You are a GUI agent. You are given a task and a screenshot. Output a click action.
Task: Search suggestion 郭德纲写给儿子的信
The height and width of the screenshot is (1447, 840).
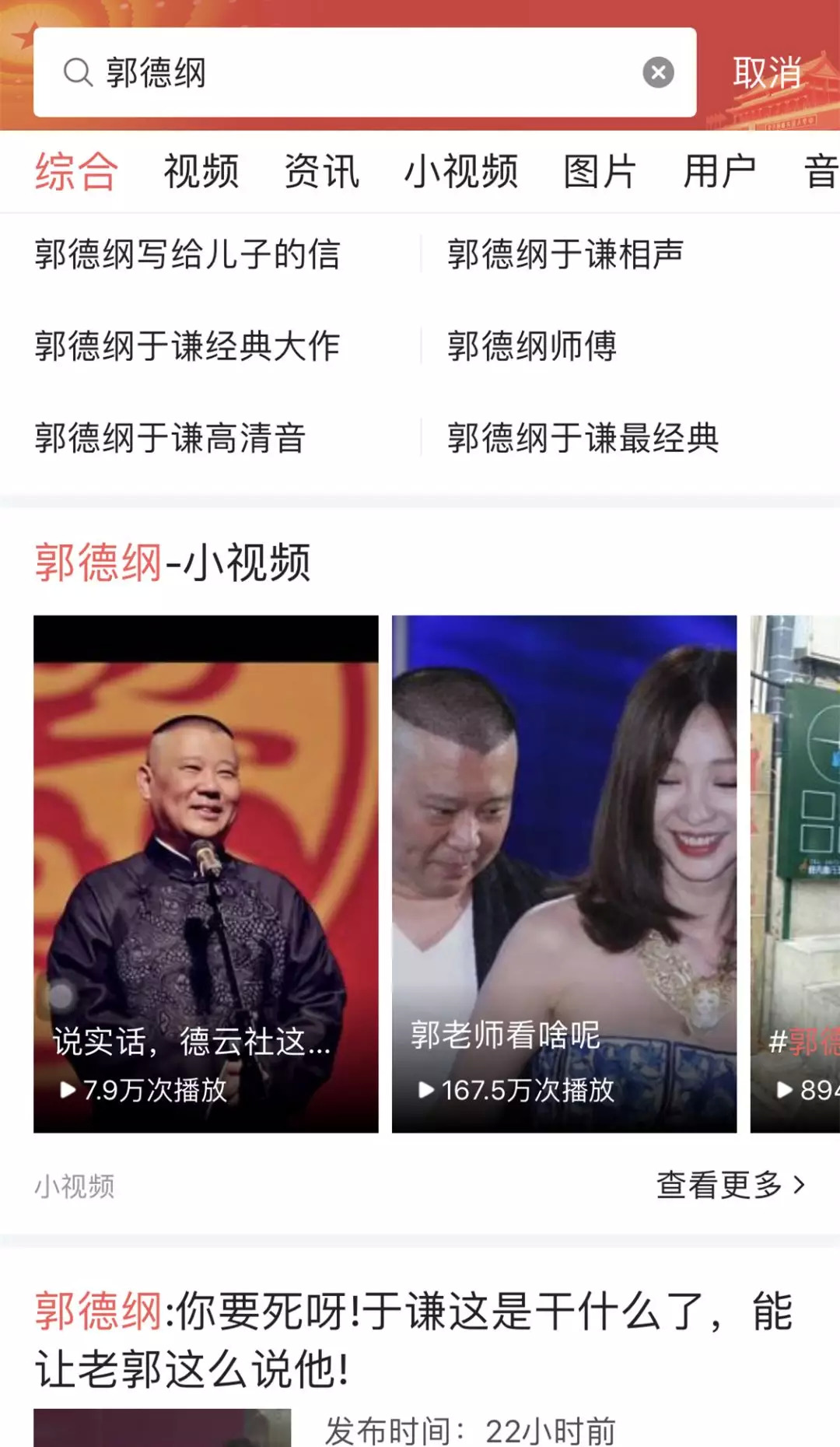[x=187, y=254]
